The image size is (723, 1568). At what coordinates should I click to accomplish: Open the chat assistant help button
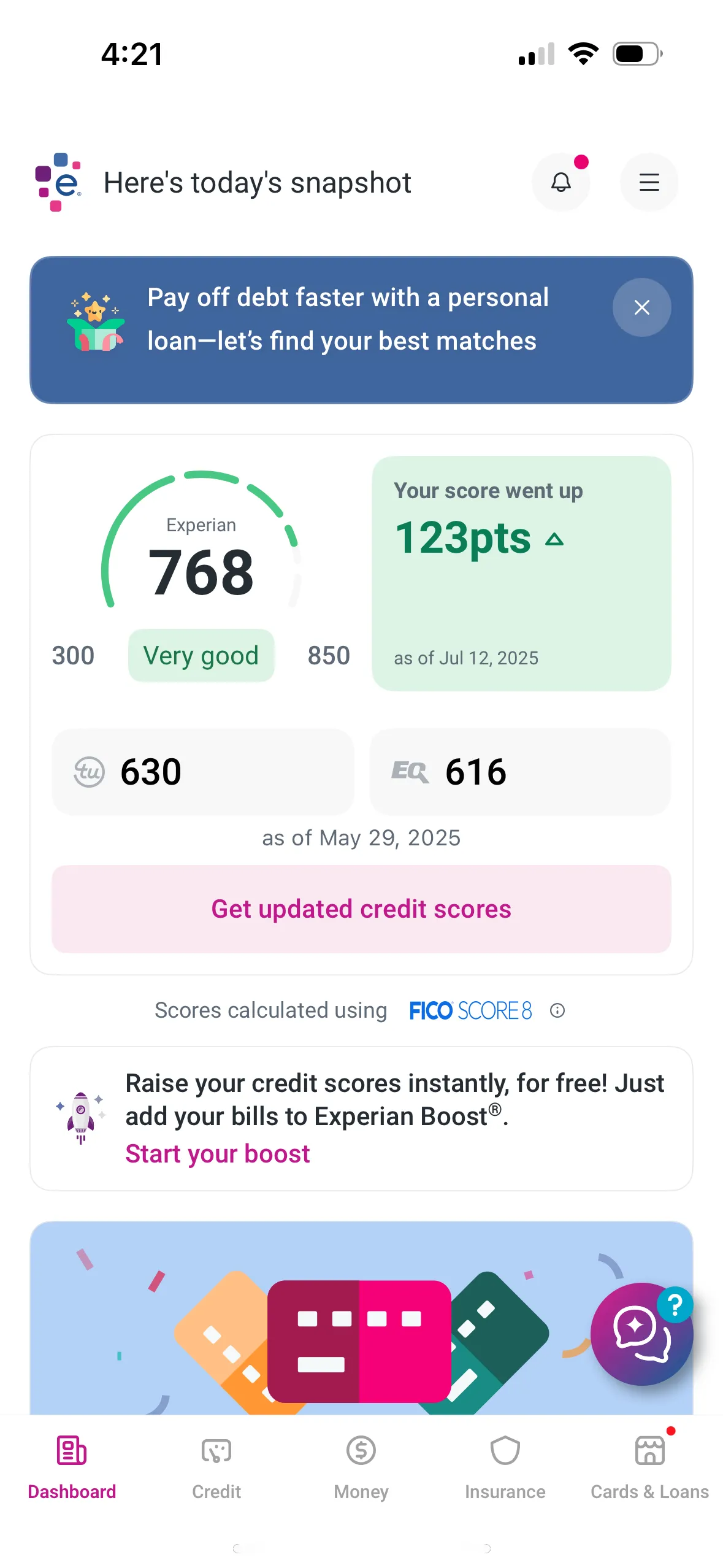click(641, 1334)
